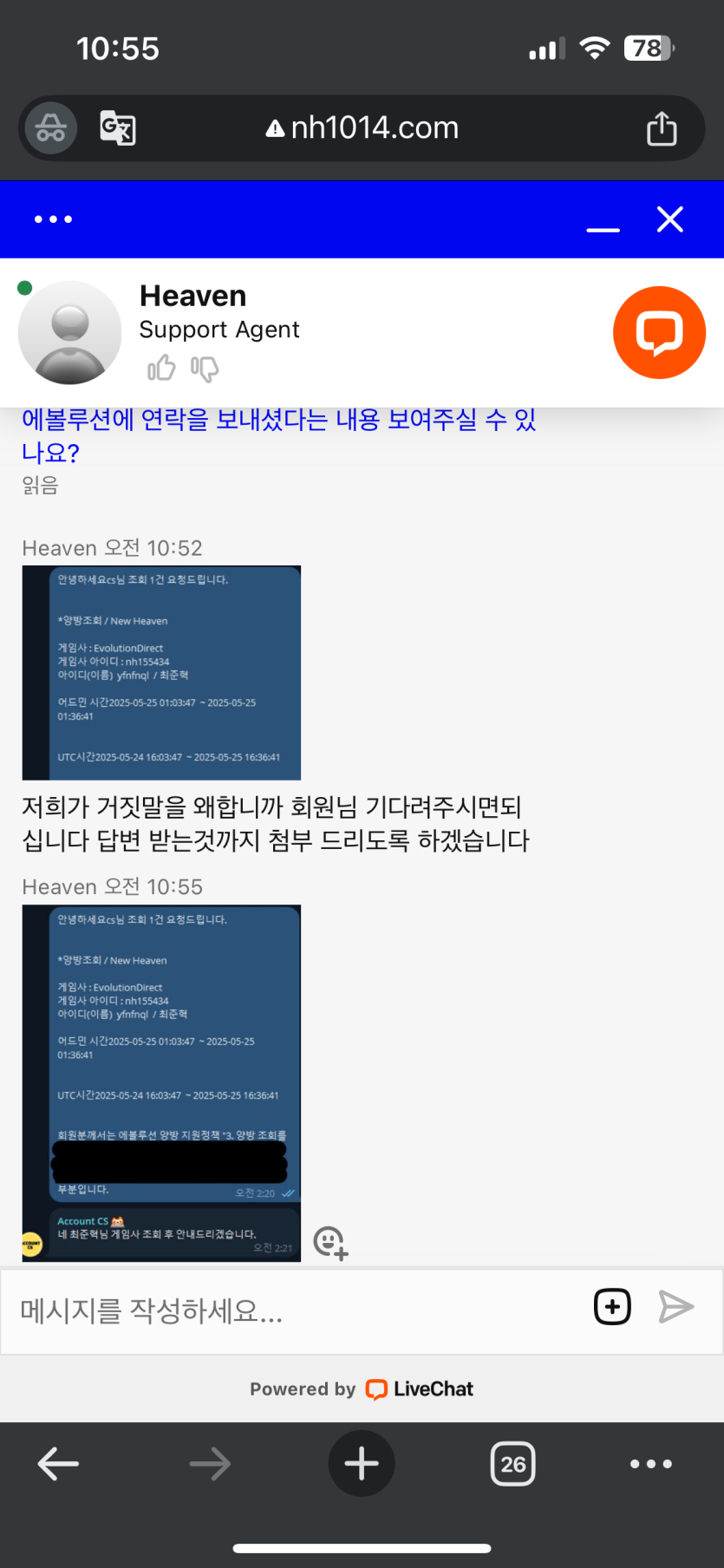Open the attachment plus button
Viewport: 724px width, 1568px height.
pyautogui.click(x=612, y=1307)
